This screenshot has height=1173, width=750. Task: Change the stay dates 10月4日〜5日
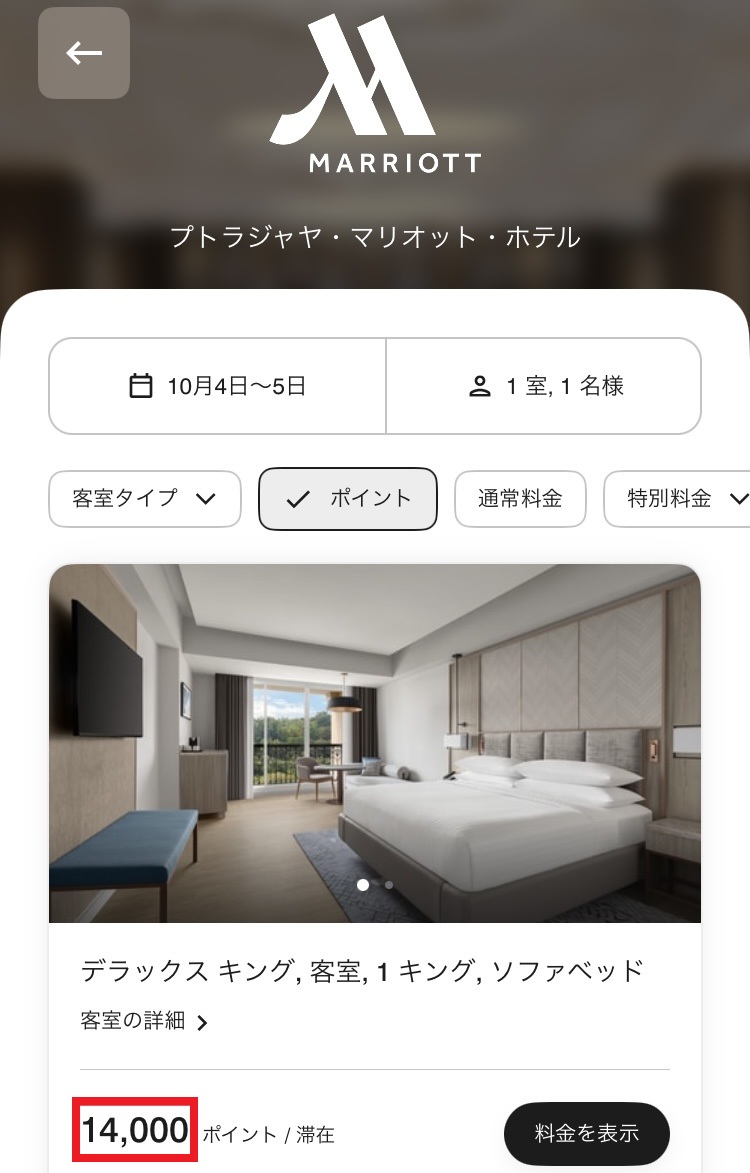(217, 386)
